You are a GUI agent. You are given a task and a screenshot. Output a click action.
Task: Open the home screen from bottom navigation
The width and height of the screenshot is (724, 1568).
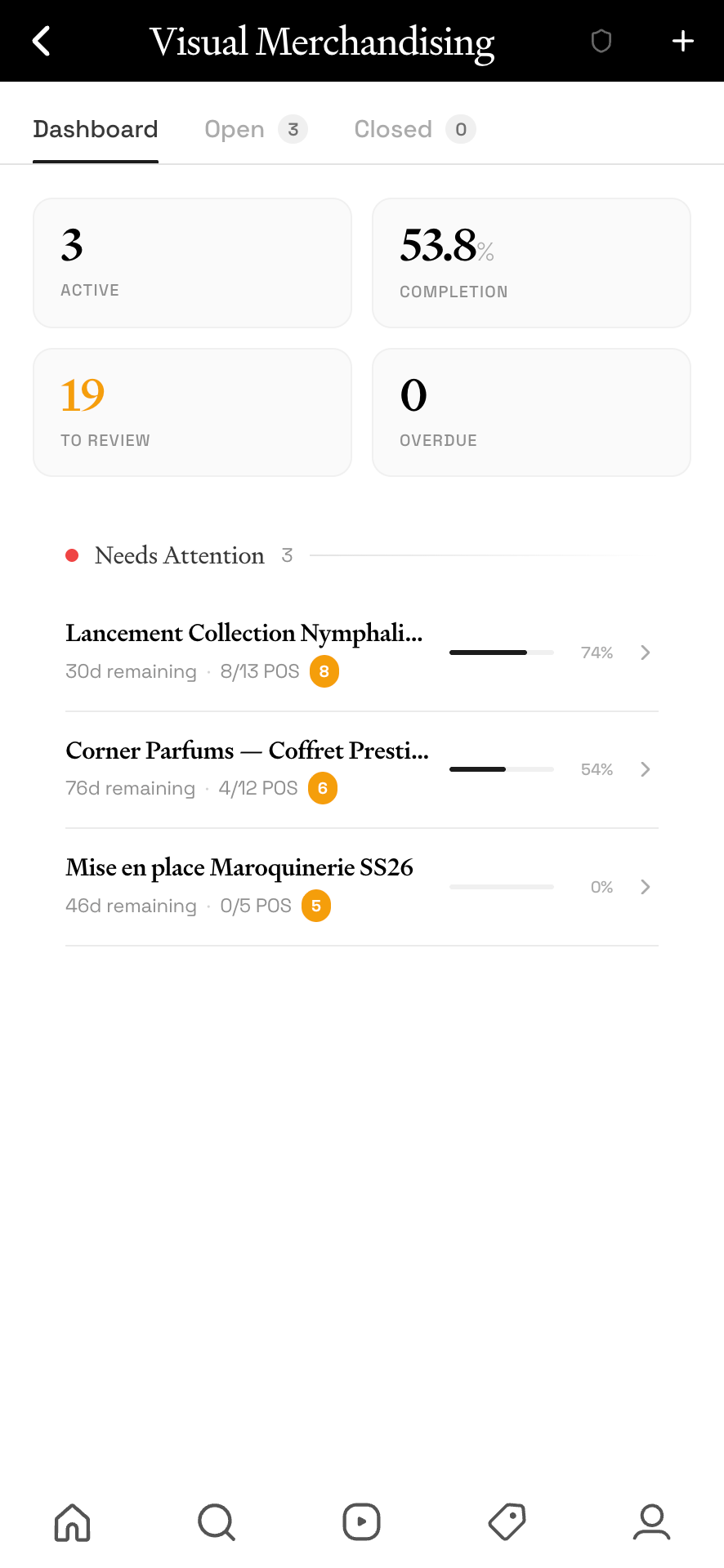(x=72, y=1522)
